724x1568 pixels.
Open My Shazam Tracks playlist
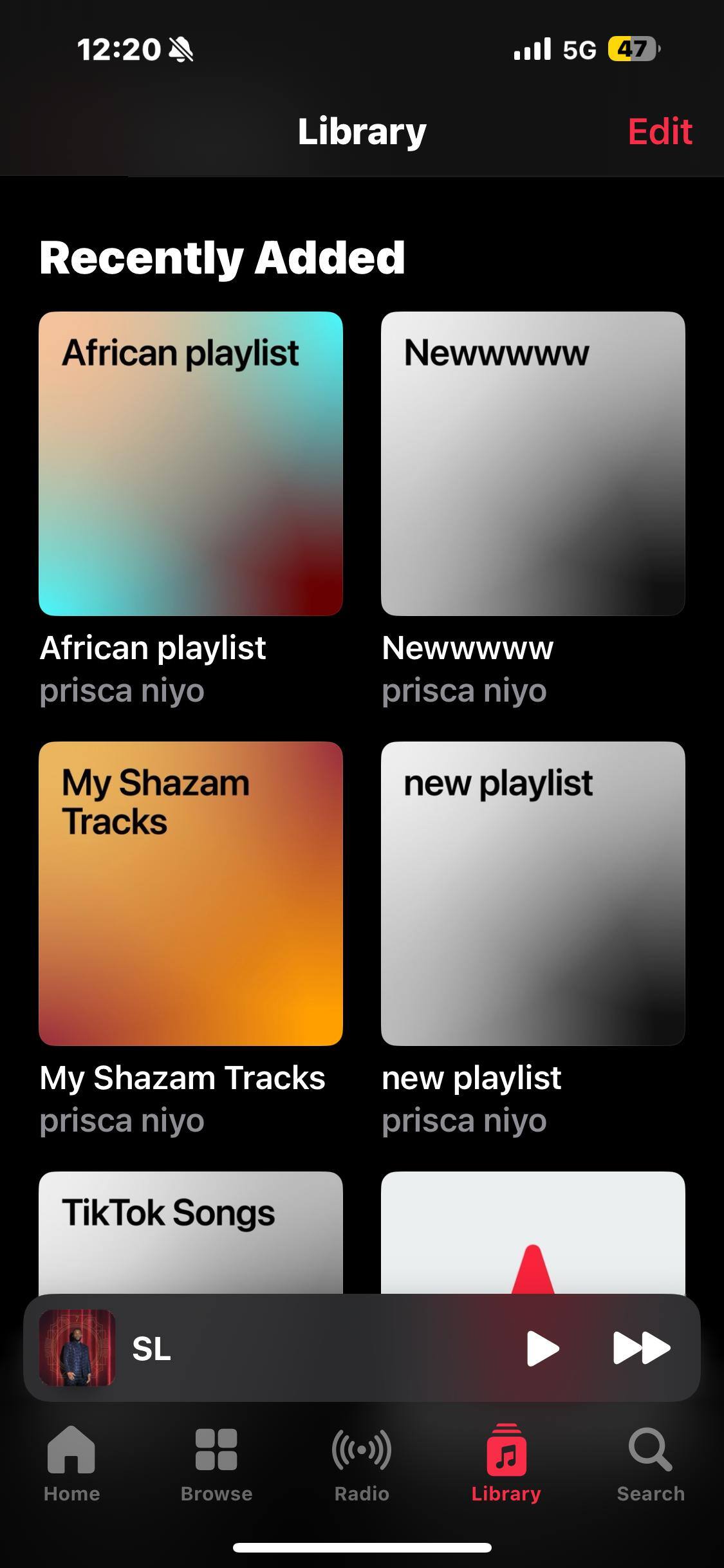click(190, 893)
